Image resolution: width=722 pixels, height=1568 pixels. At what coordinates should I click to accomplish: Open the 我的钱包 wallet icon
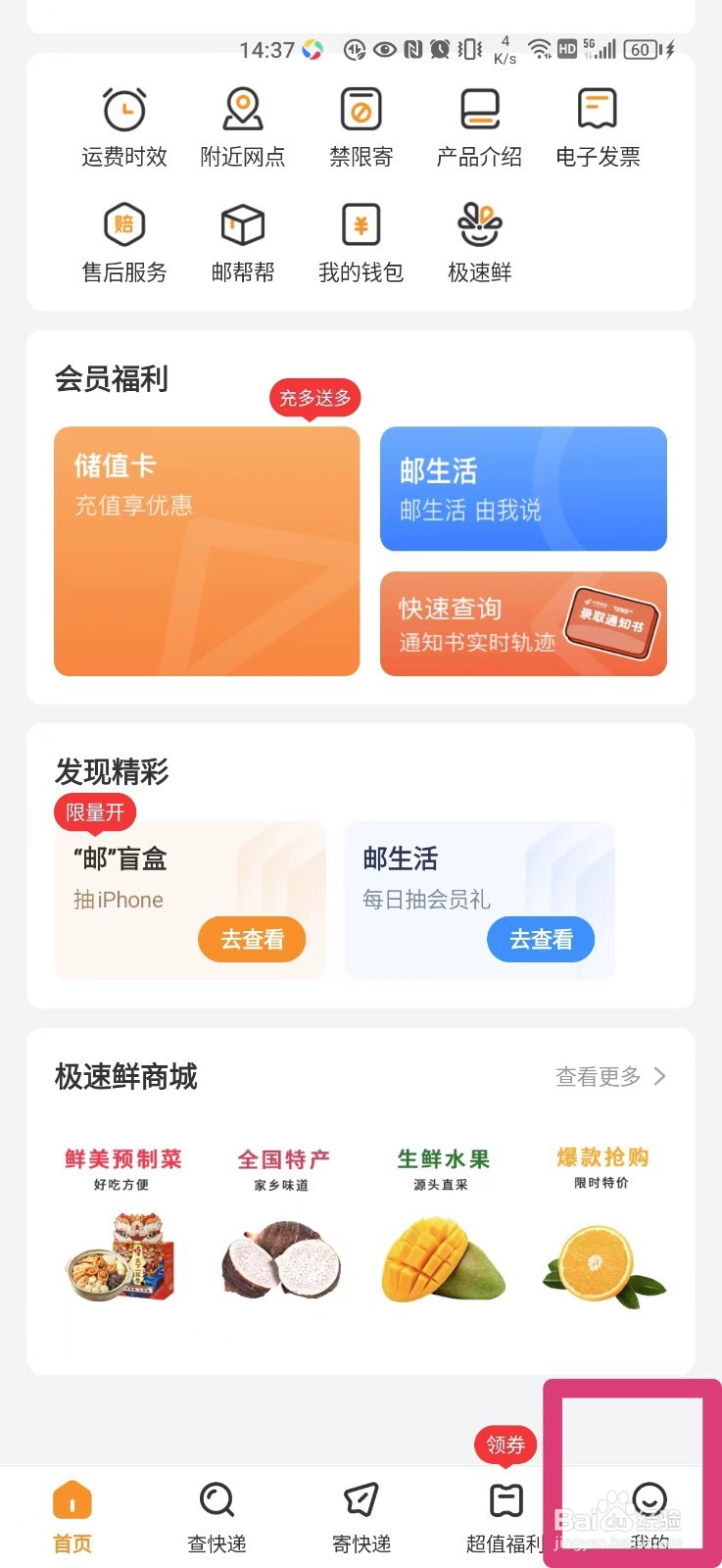pos(361,241)
